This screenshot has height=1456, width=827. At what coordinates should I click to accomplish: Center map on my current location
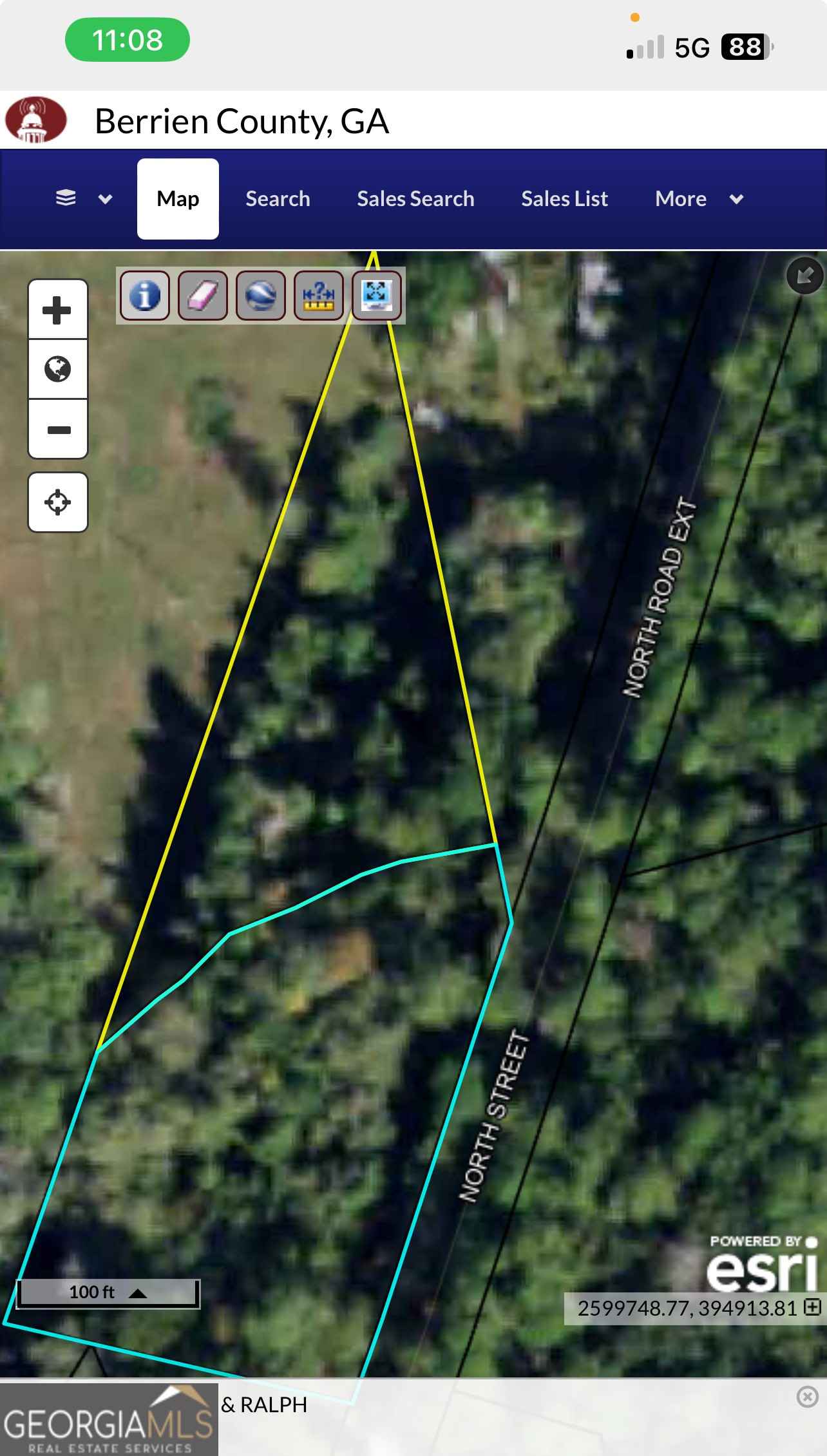[x=57, y=502]
